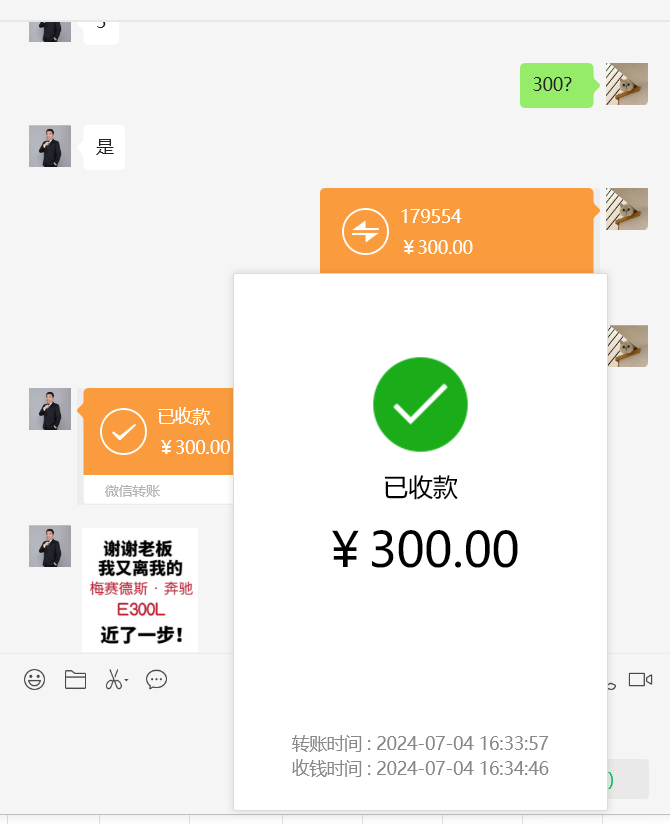Open the 179554 transfer bubble
670x824 pixels.
[456, 231]
